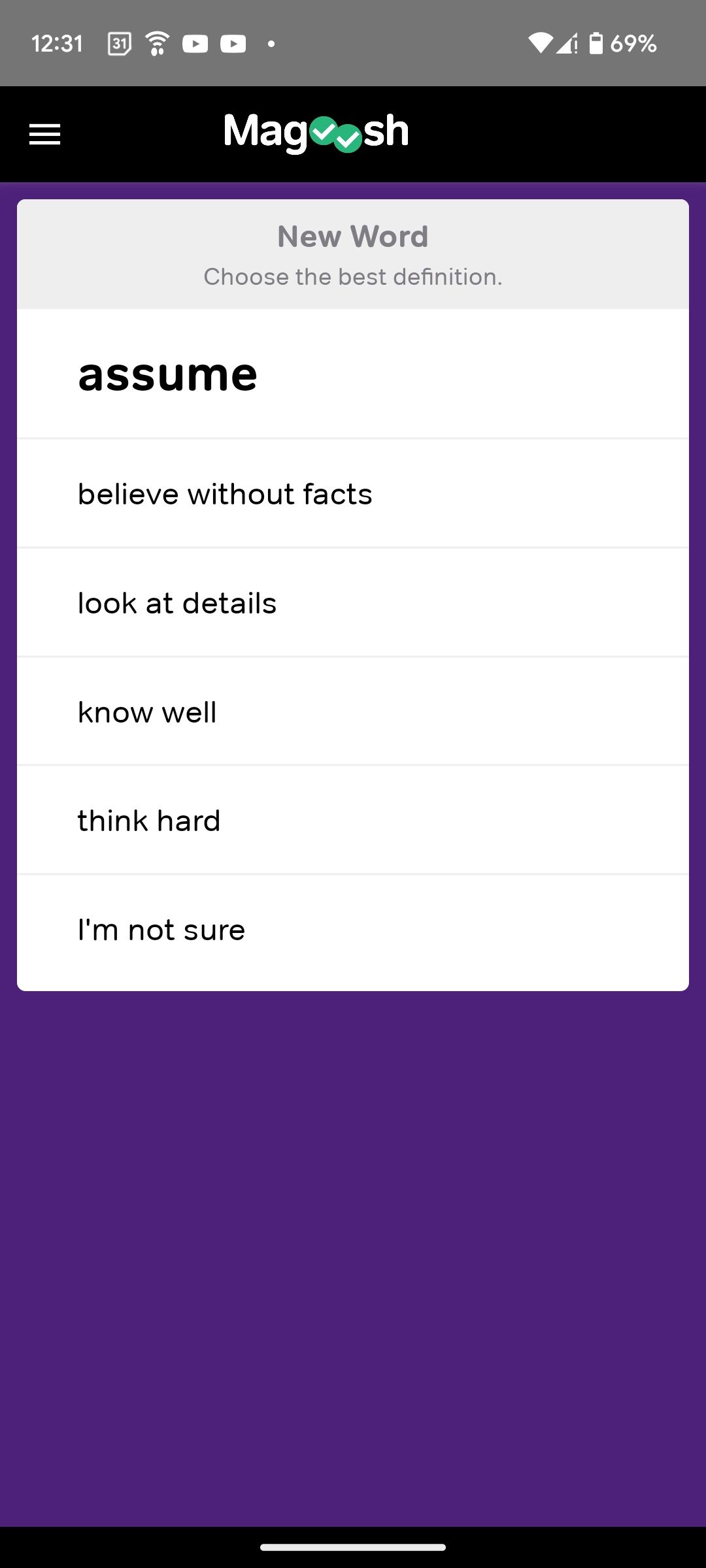Tap the cellular signal icon
The height and width of the screenshot is (1568, 706).
point(566,42)
